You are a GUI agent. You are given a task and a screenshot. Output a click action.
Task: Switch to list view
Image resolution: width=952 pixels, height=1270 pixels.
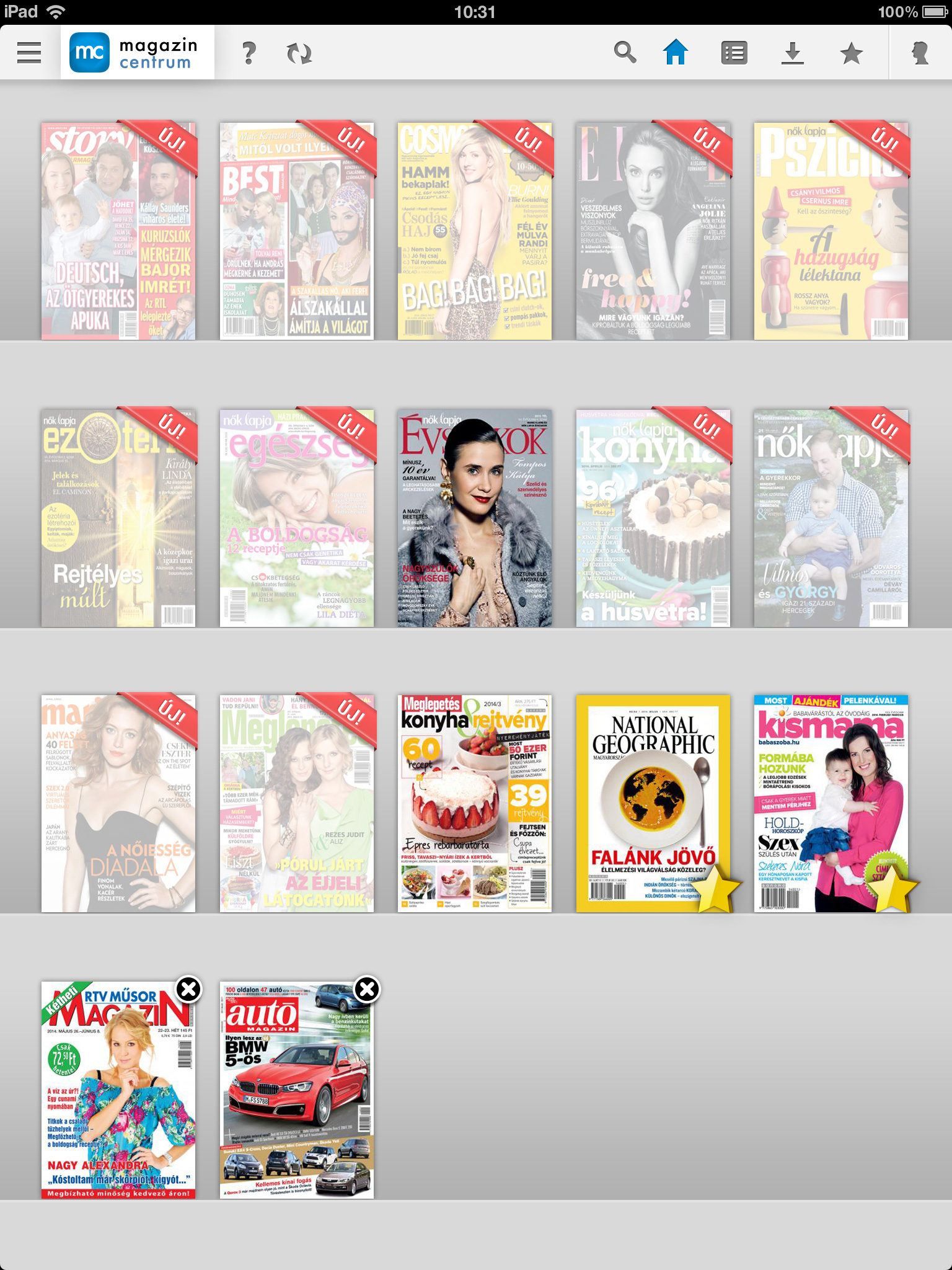coord(734,53)
